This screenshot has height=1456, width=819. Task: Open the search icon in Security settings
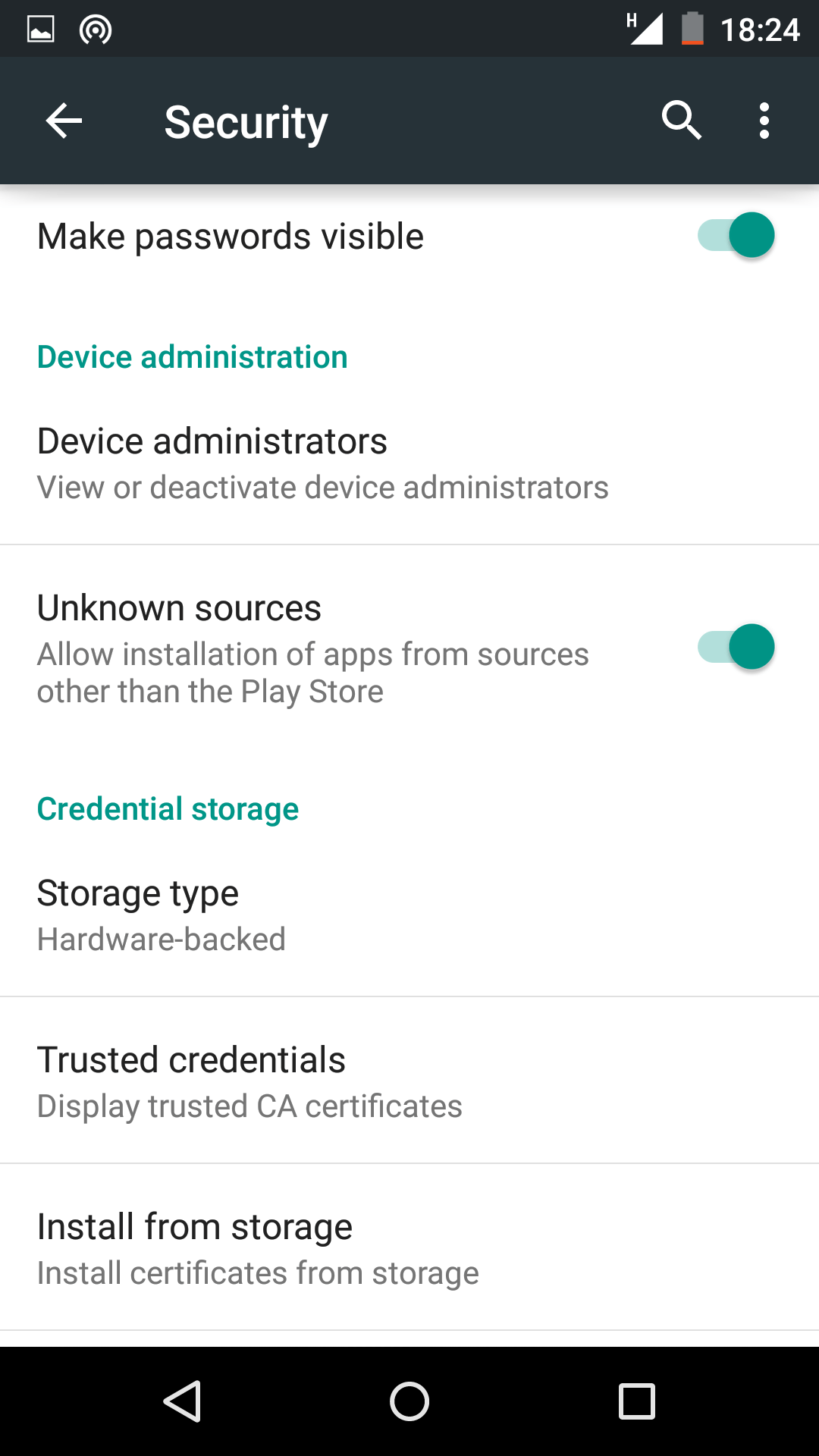pyautogui.click(x=680, y=121)
